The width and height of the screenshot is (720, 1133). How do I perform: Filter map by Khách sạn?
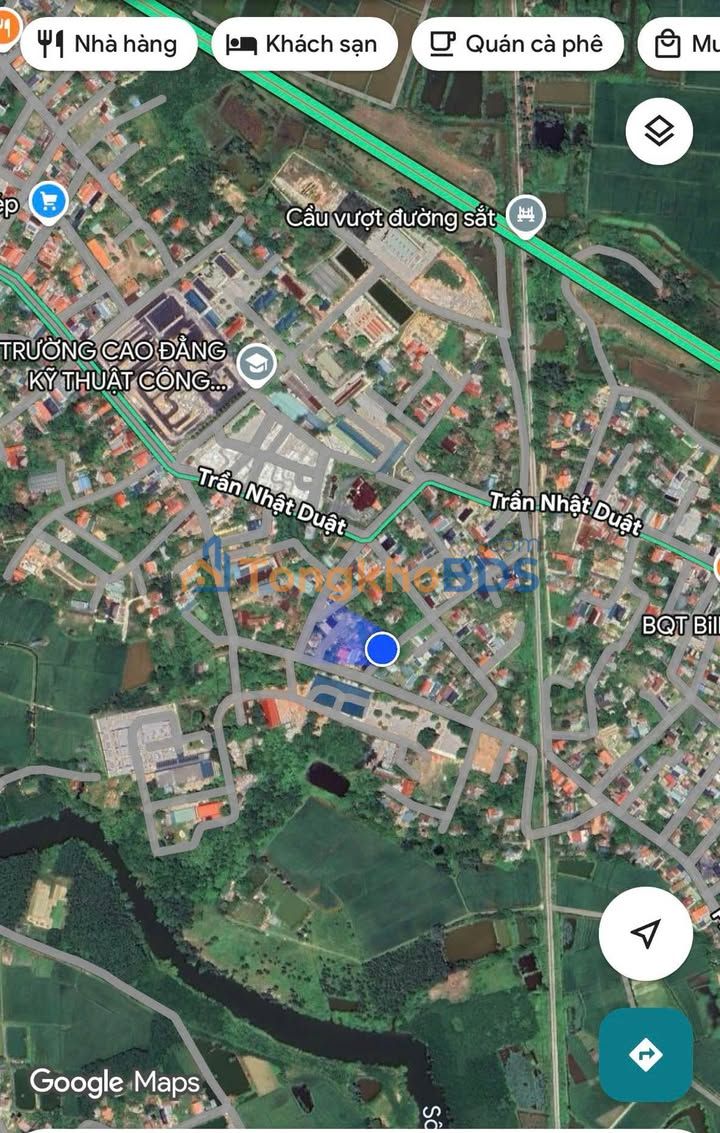coord(304,44)
